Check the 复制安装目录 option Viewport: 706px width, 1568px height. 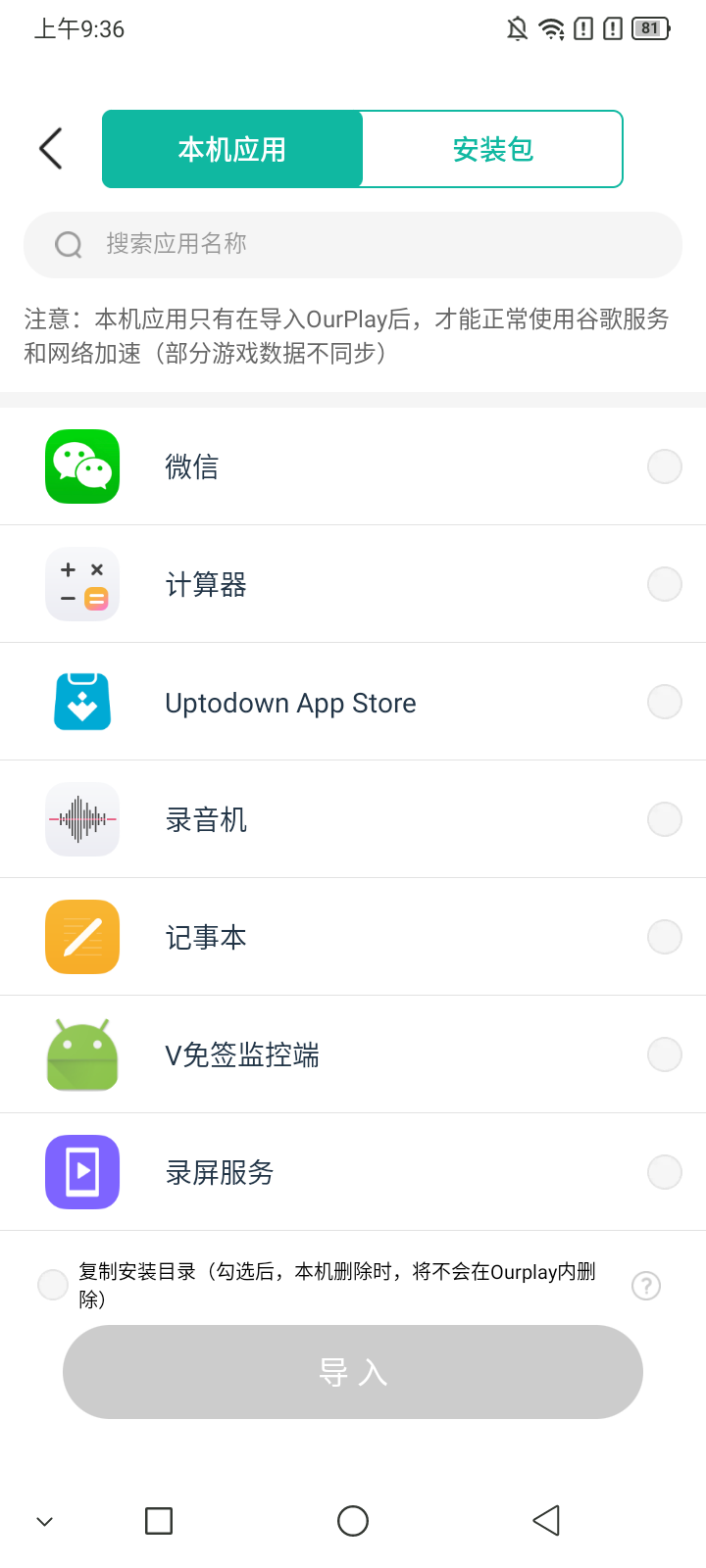pyautogui.click(x=53, y=1284)
